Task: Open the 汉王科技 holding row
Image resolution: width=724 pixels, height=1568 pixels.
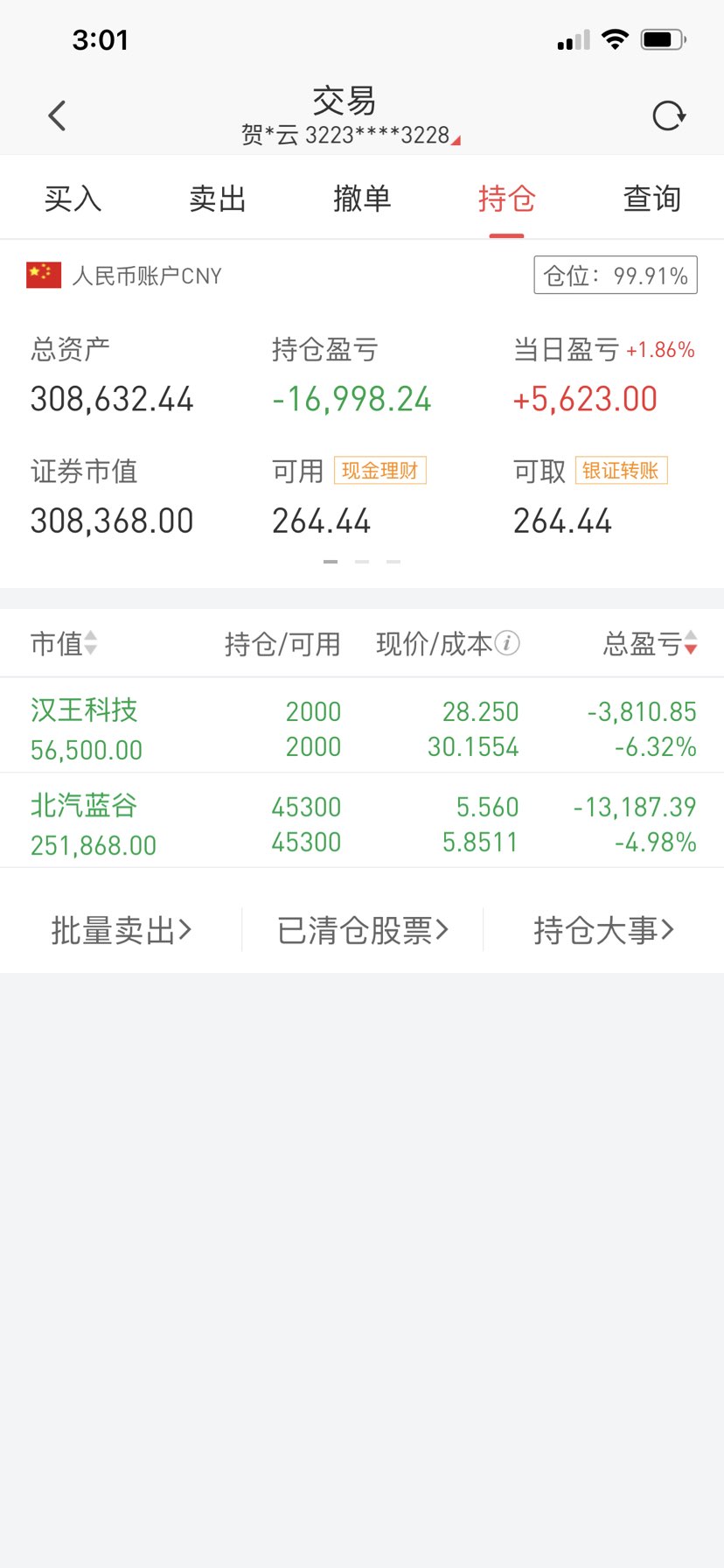Action: (x=362, y=728)
